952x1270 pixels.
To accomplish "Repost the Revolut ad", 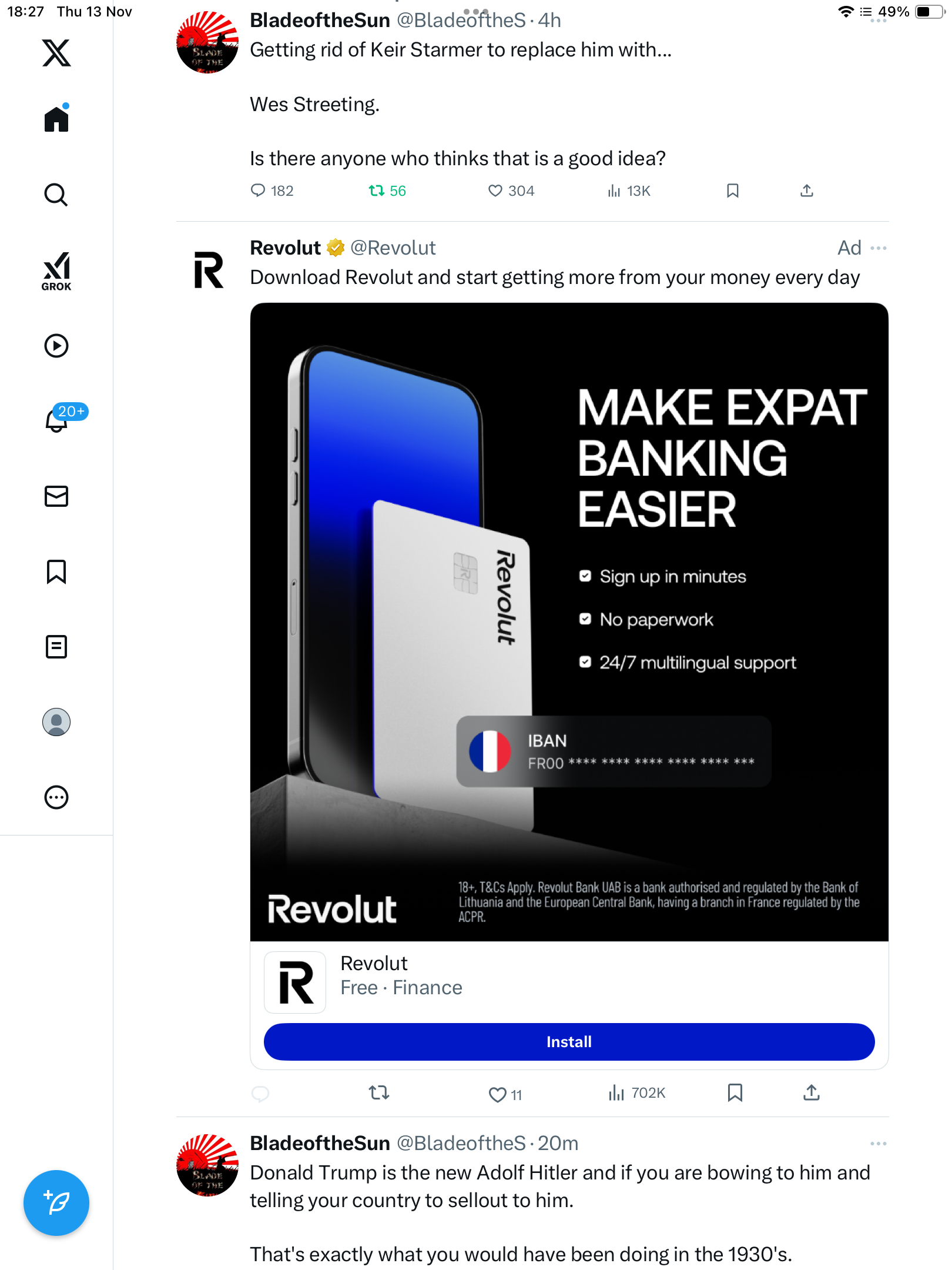I will click(379, 1093).
